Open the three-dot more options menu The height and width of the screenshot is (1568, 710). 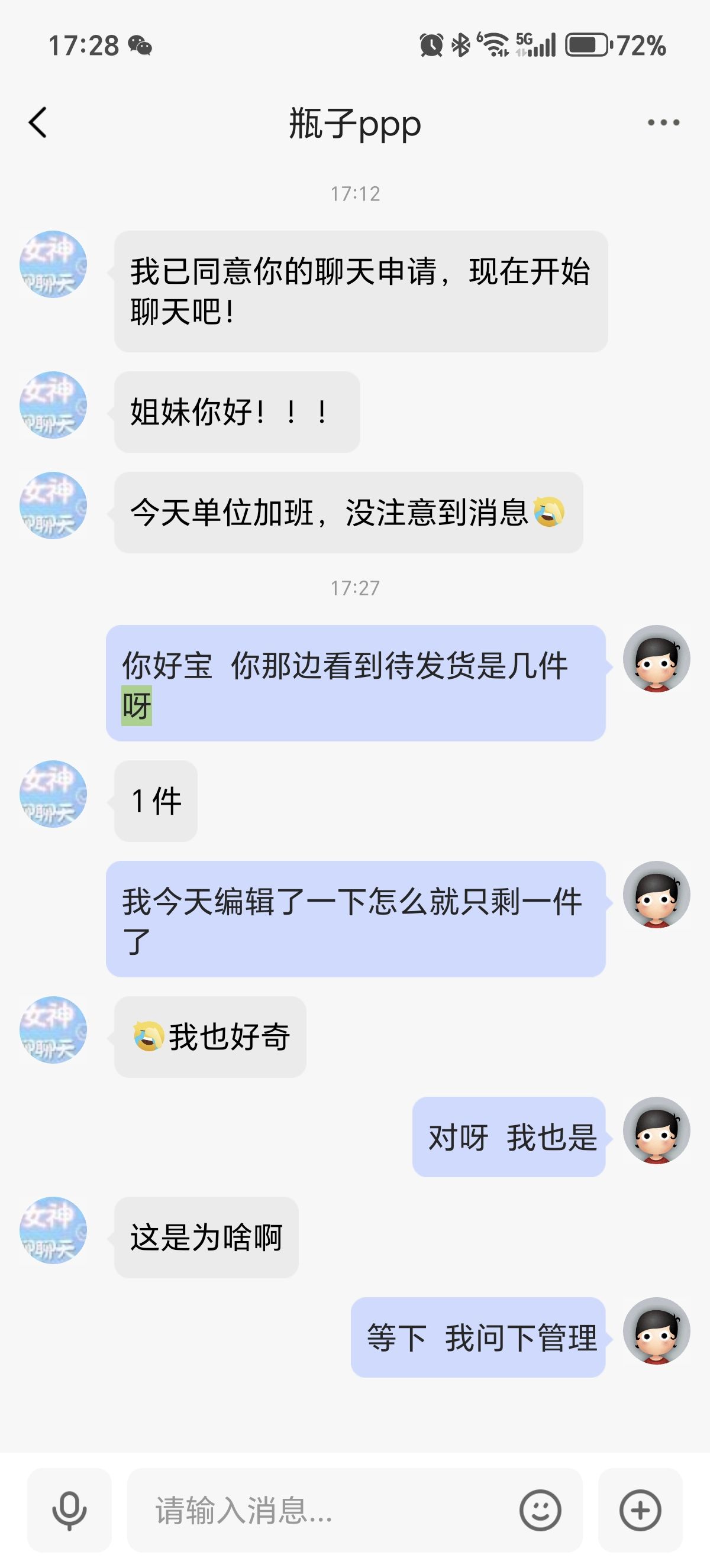[664, 122]
